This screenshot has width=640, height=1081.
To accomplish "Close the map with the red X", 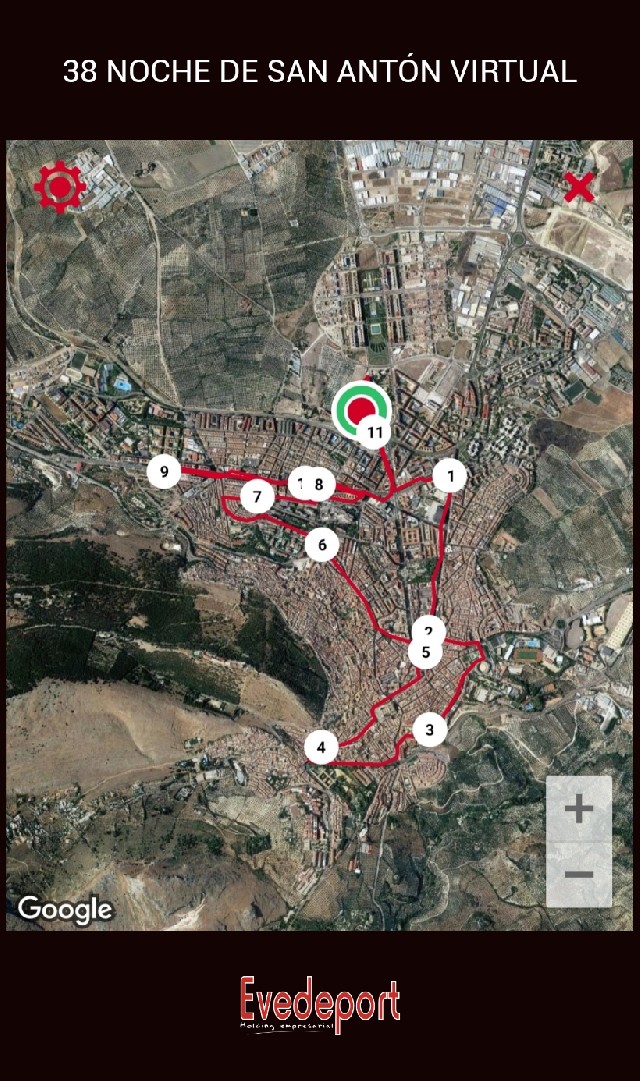I will coord(579,187).
